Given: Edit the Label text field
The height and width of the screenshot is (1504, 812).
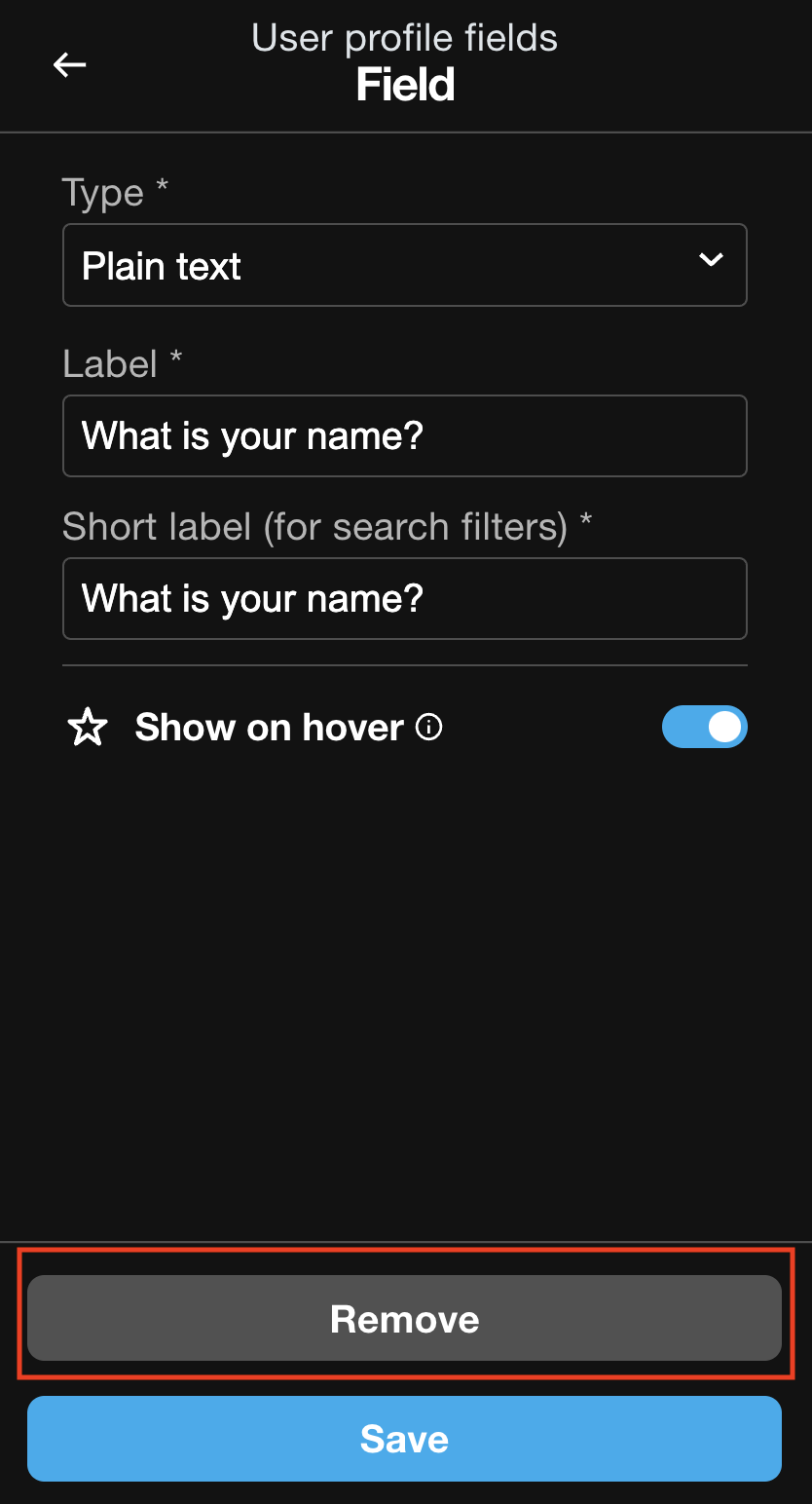Looking at the screenshot, I should pos(404,435).
